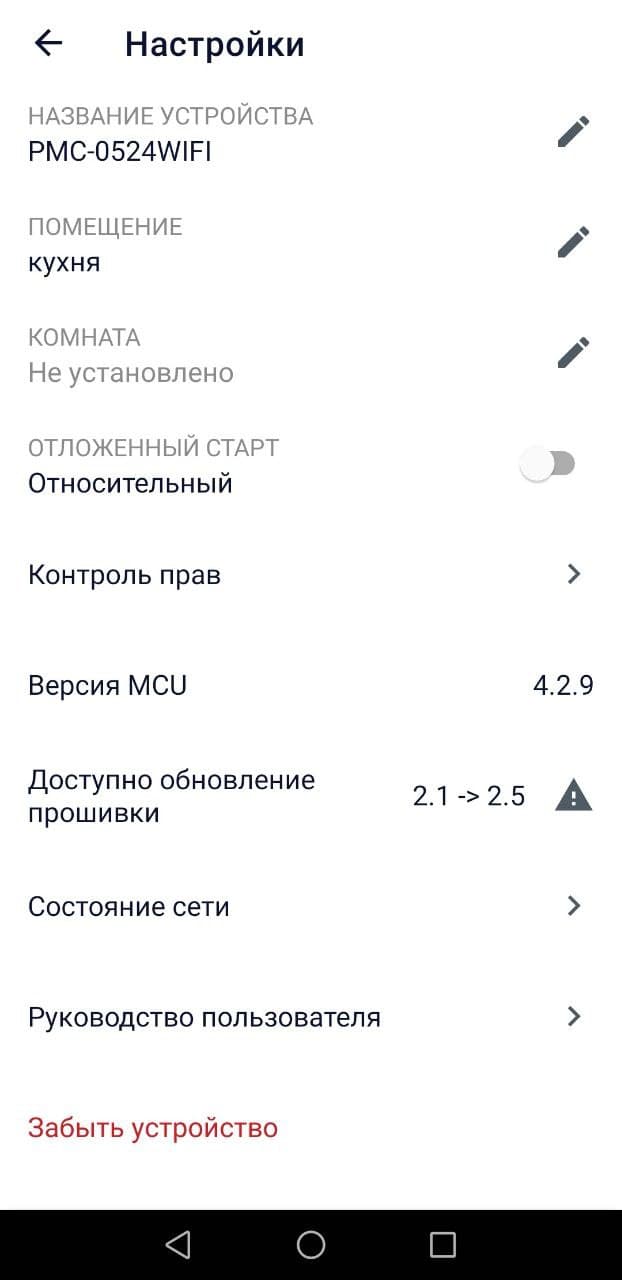Open Состояние сети

point(310,907)
